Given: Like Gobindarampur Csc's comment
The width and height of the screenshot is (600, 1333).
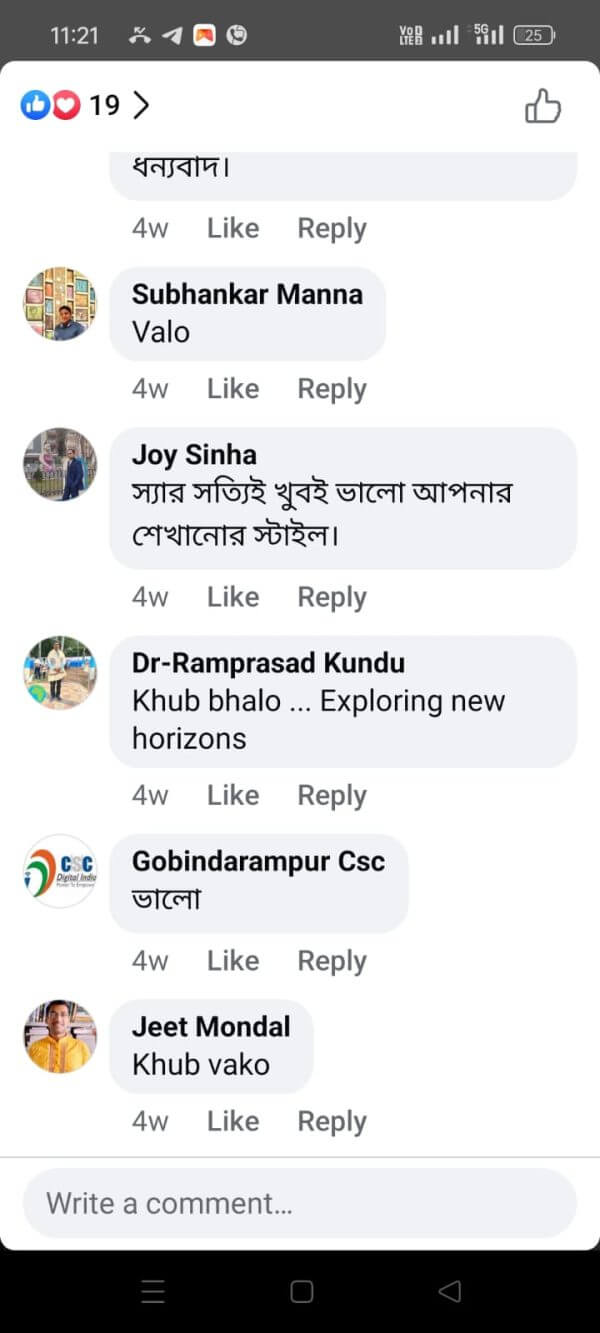Looking at the screenshot, I should (233, 961).
